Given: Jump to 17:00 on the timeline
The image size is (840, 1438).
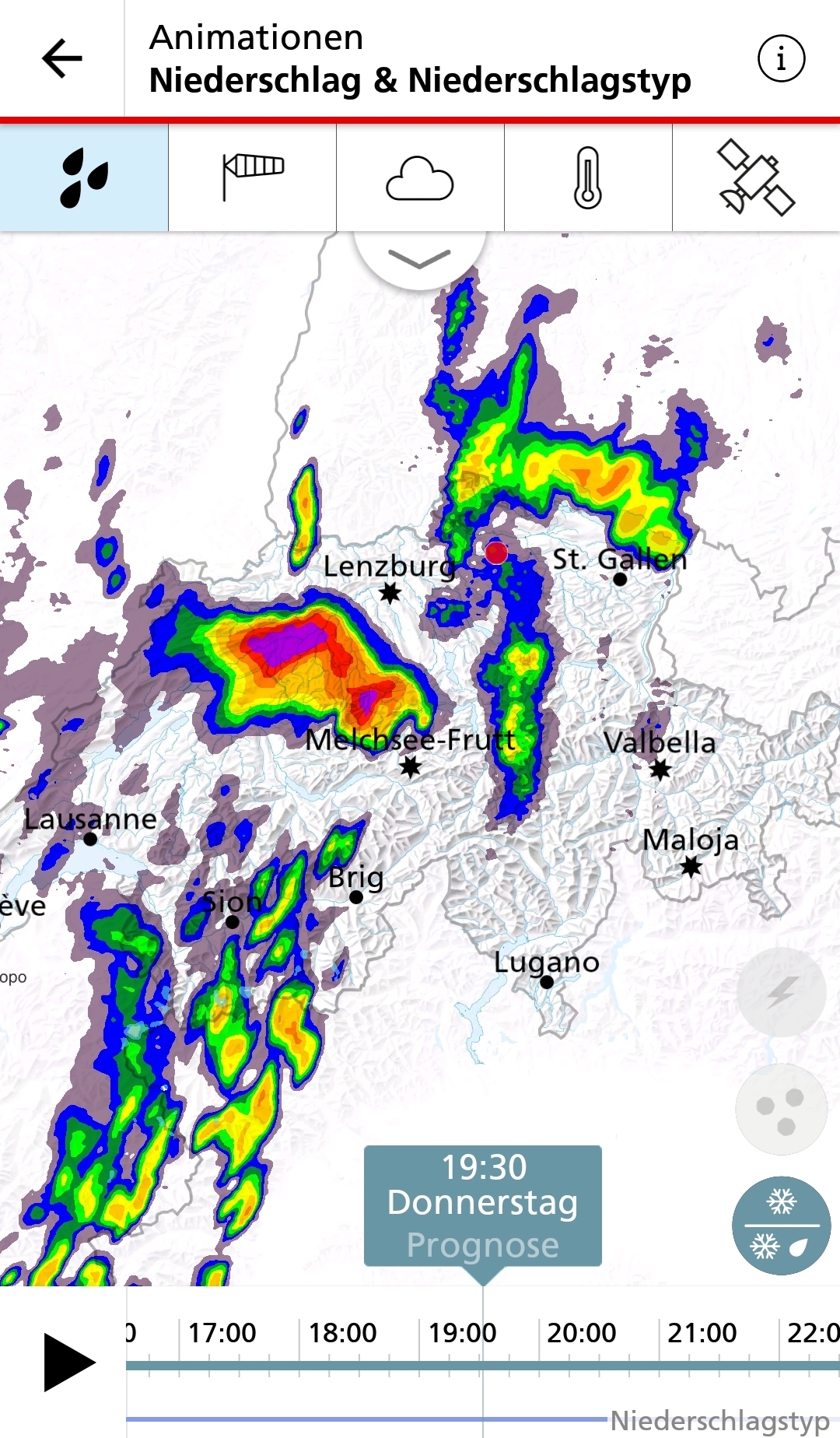Looking at the screenshot, I should tap(222, 1333).
